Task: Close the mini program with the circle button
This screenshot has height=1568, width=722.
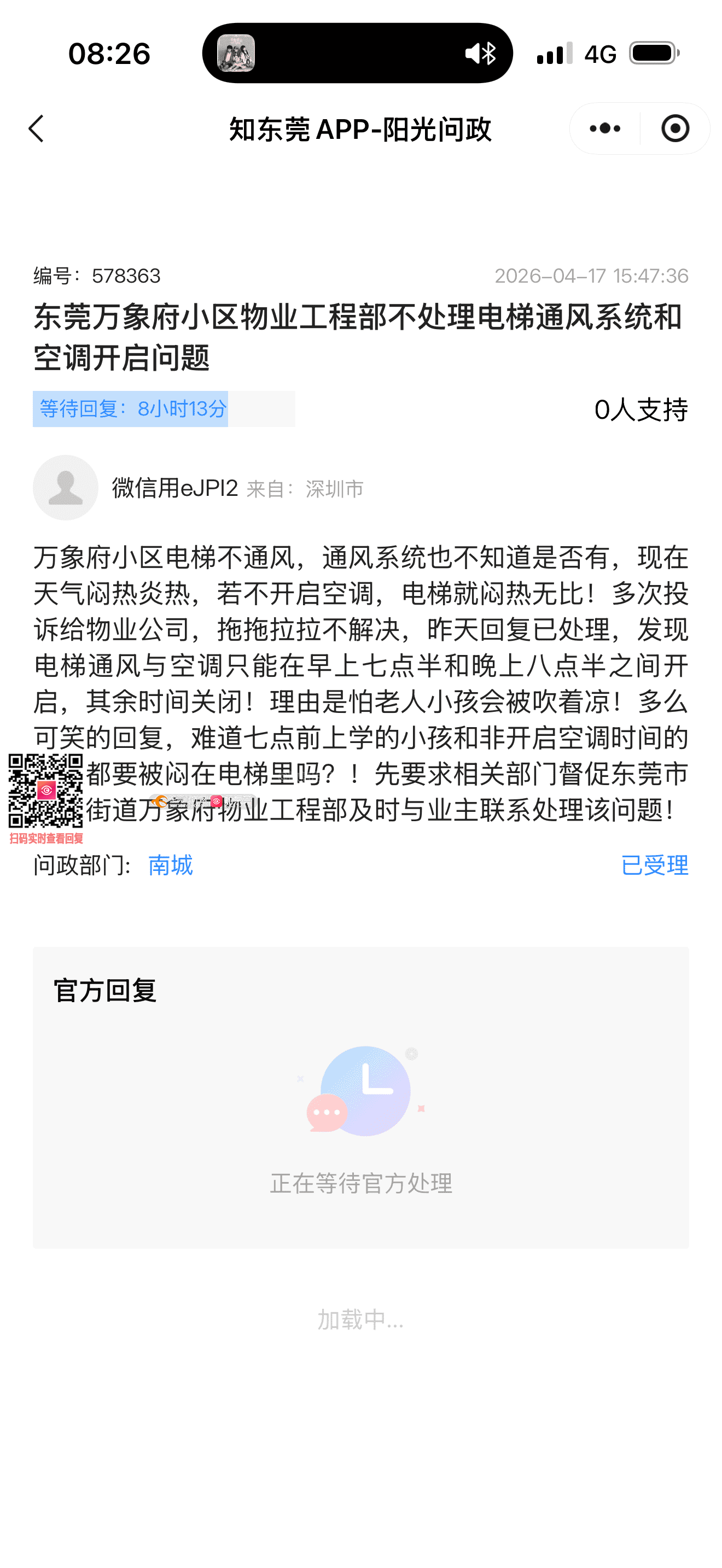Action: [674, 129]
